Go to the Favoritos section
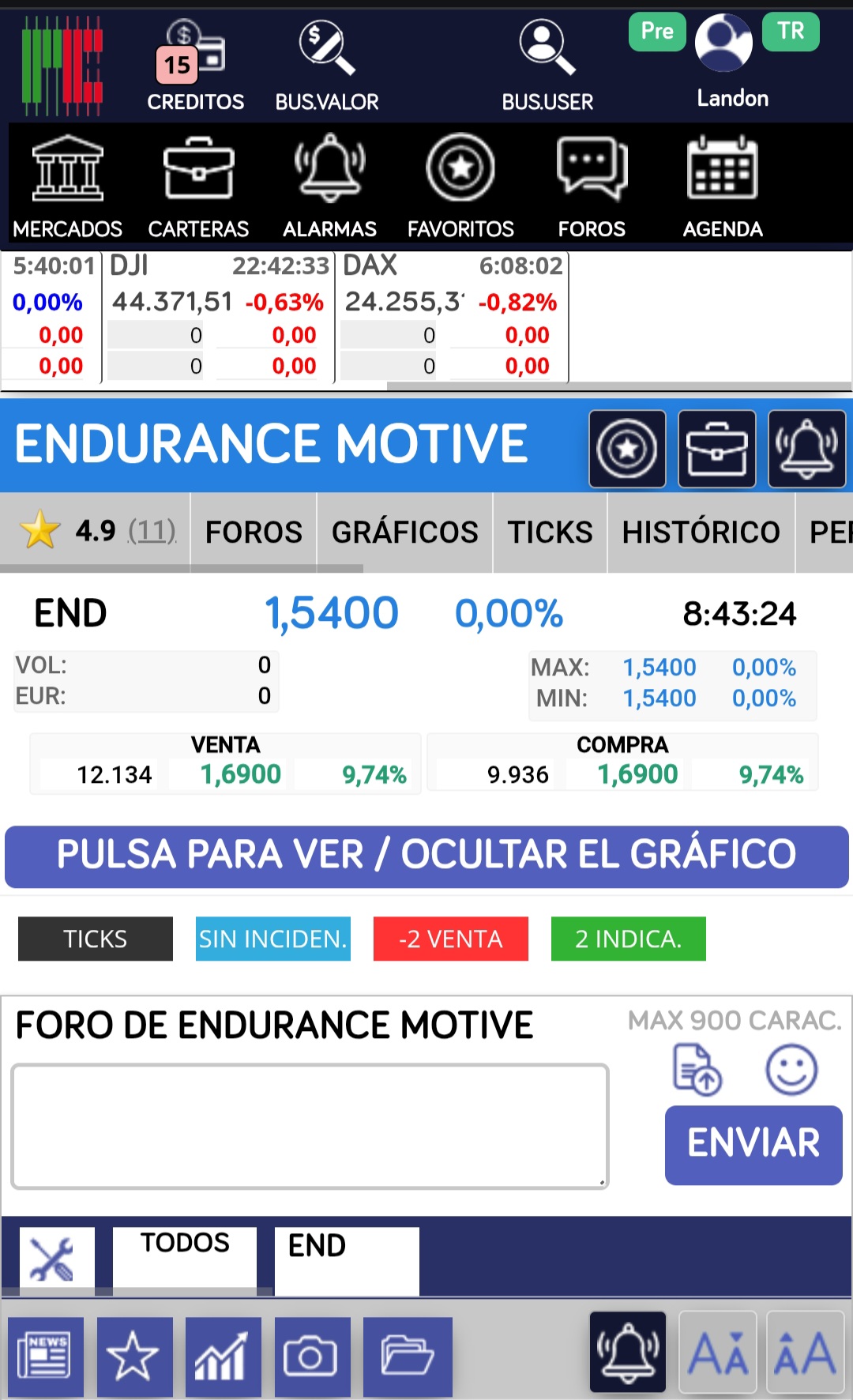Viewport: 853px width, 1400px height. [460, 186]
